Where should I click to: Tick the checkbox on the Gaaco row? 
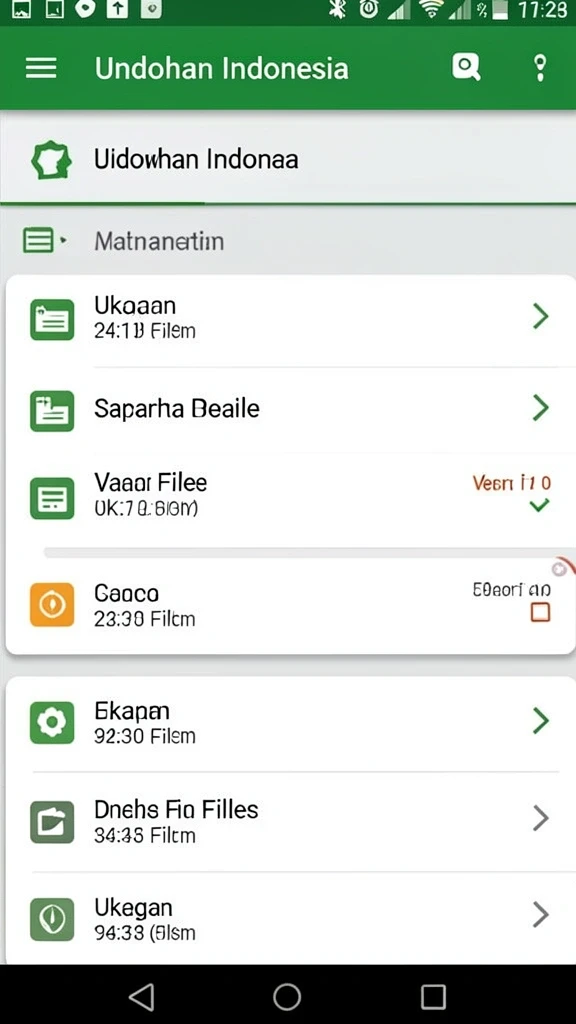(540, 612)
